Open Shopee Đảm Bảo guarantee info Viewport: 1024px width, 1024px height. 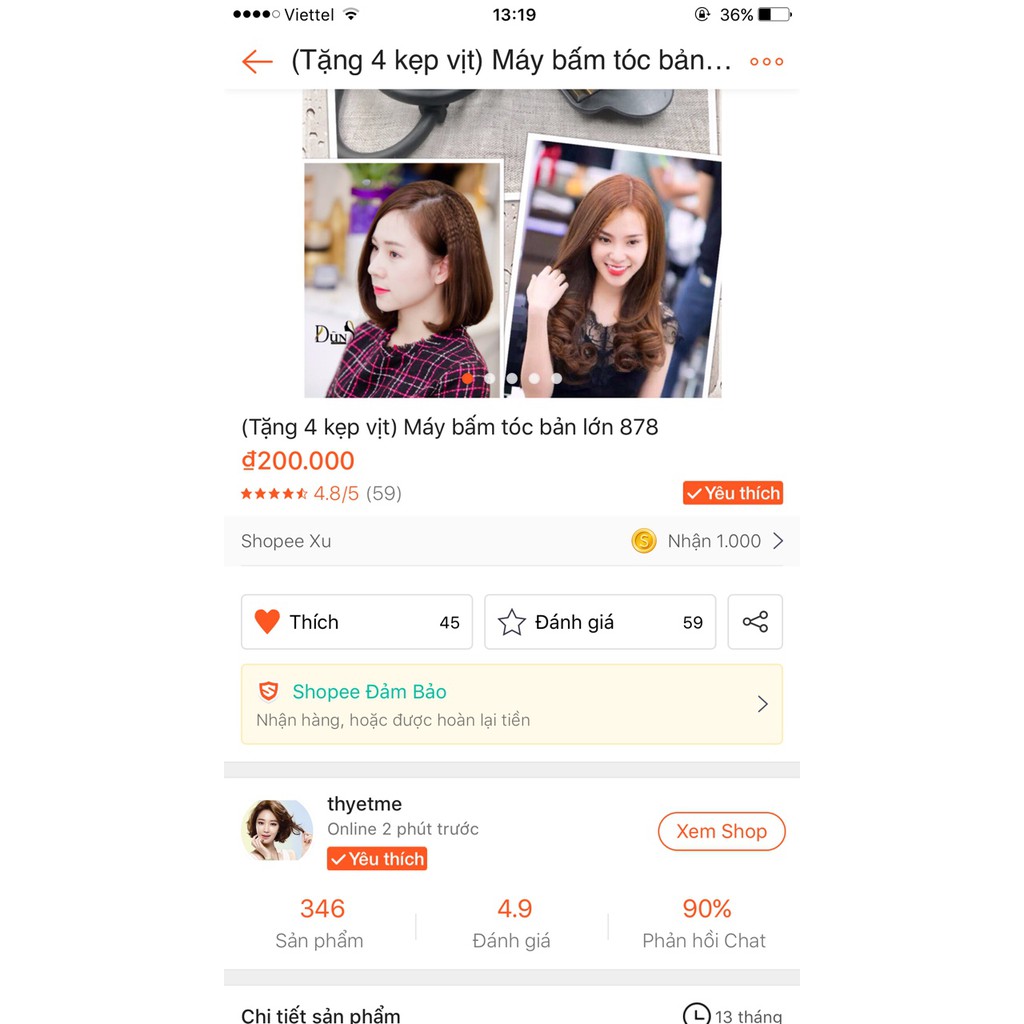click(512, 704)
